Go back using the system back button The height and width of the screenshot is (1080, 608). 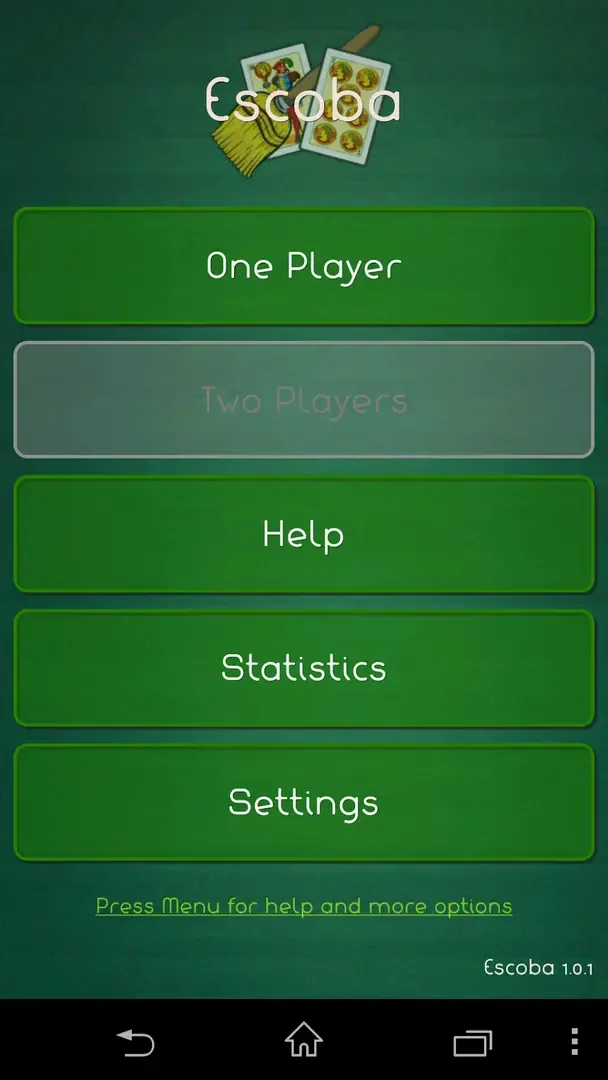click(x=135, y=1042)
